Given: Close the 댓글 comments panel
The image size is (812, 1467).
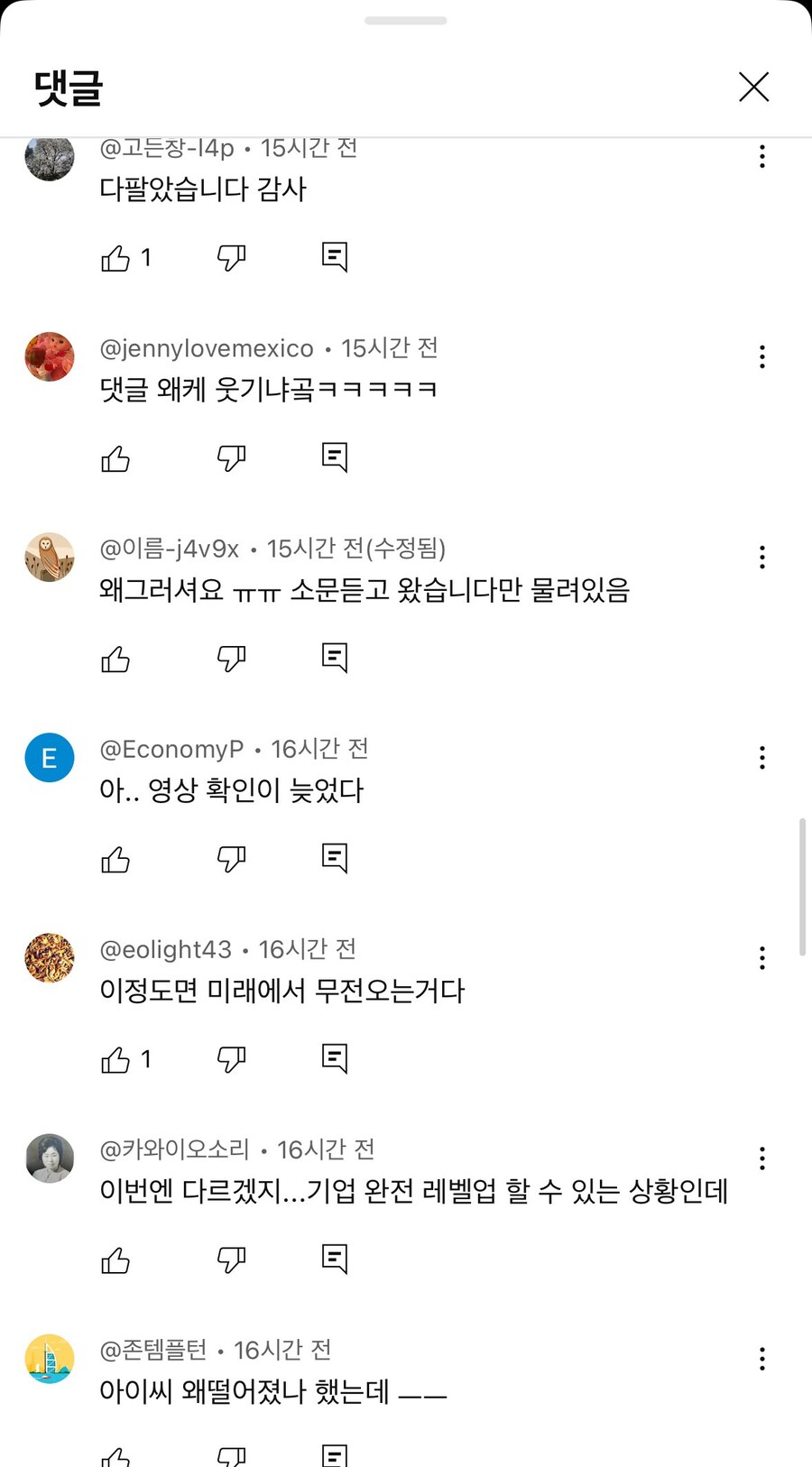Looking at the screenshot, I should click(753, 88).
